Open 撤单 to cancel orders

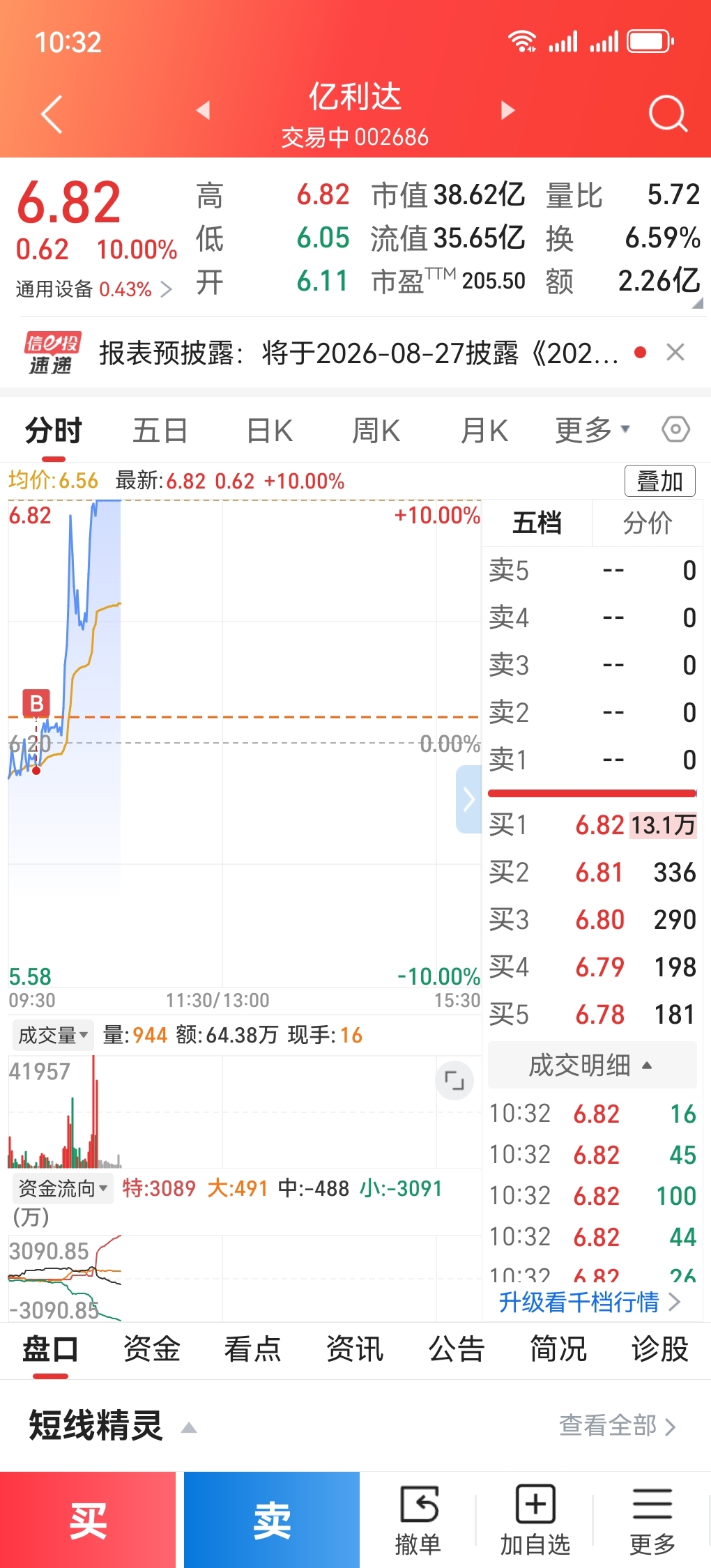coord(418,1520)
